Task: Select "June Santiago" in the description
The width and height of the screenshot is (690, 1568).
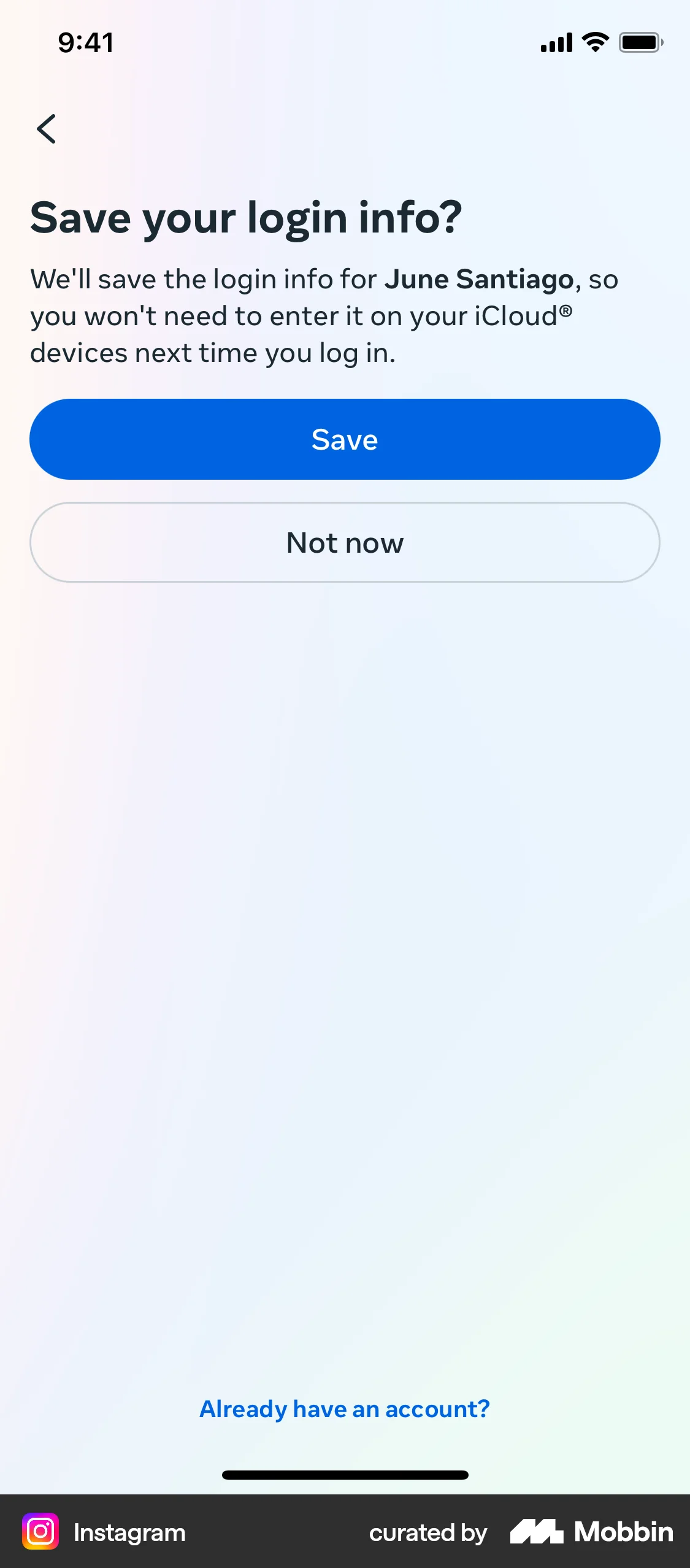Action: (480, 279)
